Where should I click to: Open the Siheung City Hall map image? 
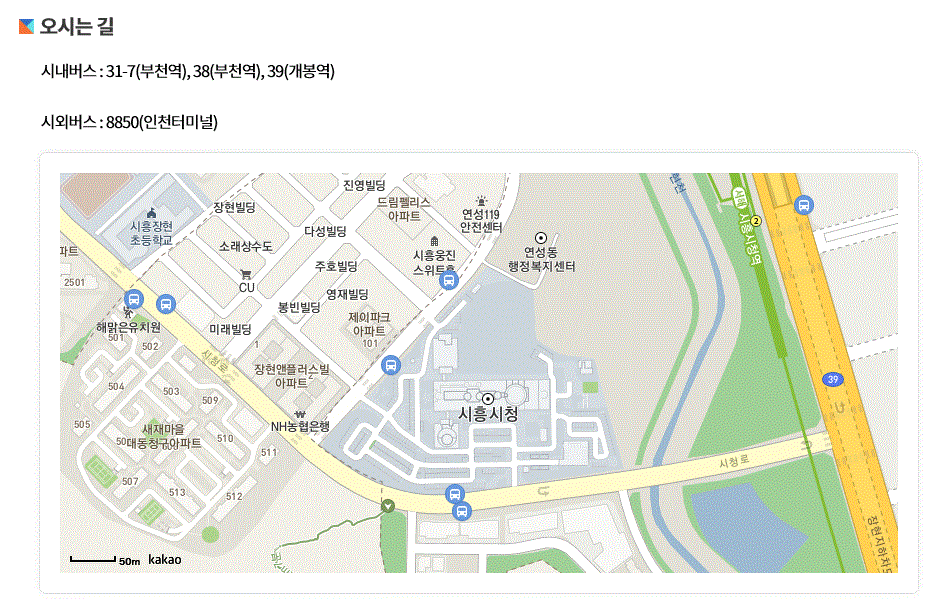tap(478, 372)
